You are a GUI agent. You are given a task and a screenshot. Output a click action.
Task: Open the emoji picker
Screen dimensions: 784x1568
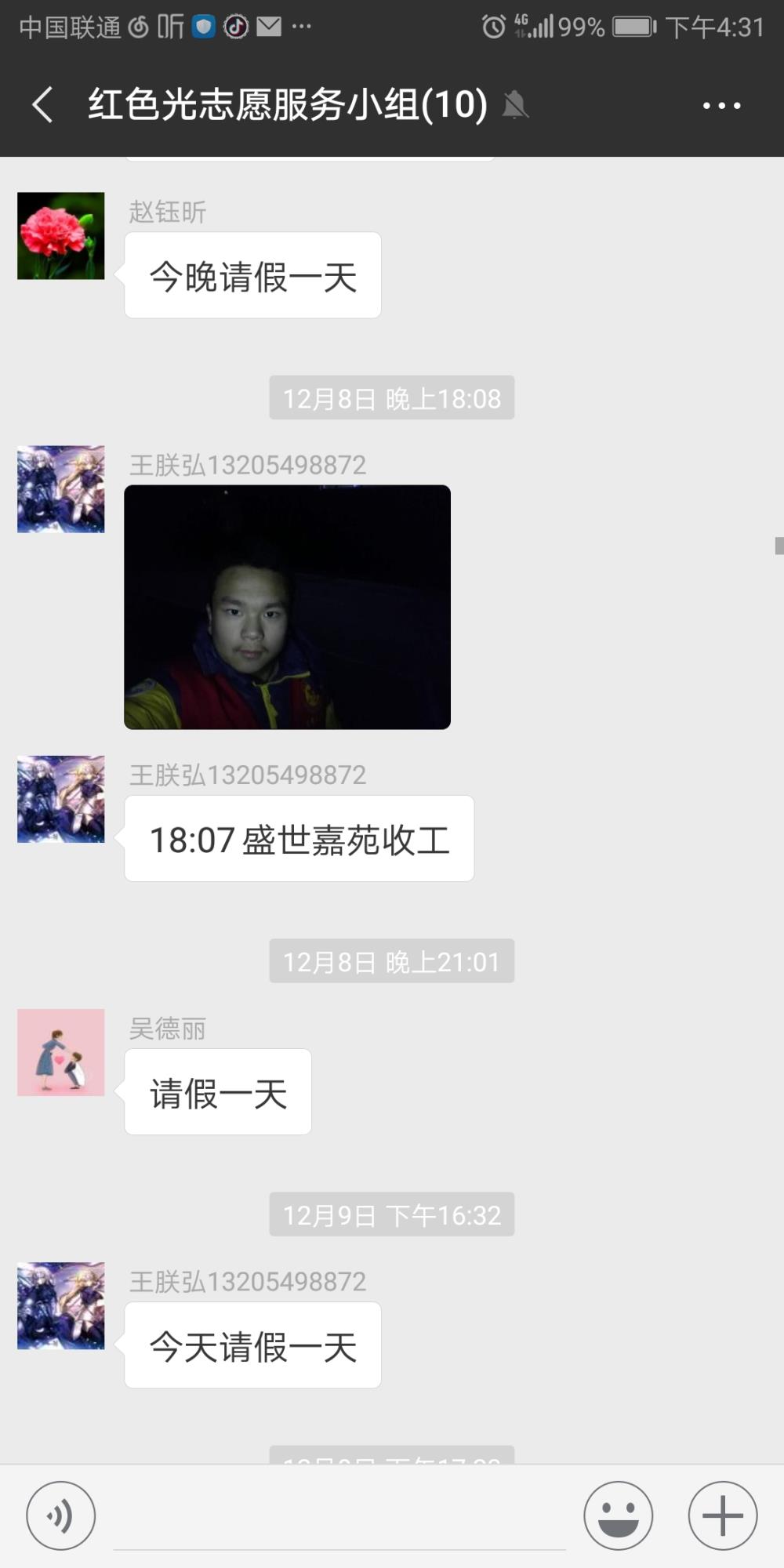coord(618,1515)
